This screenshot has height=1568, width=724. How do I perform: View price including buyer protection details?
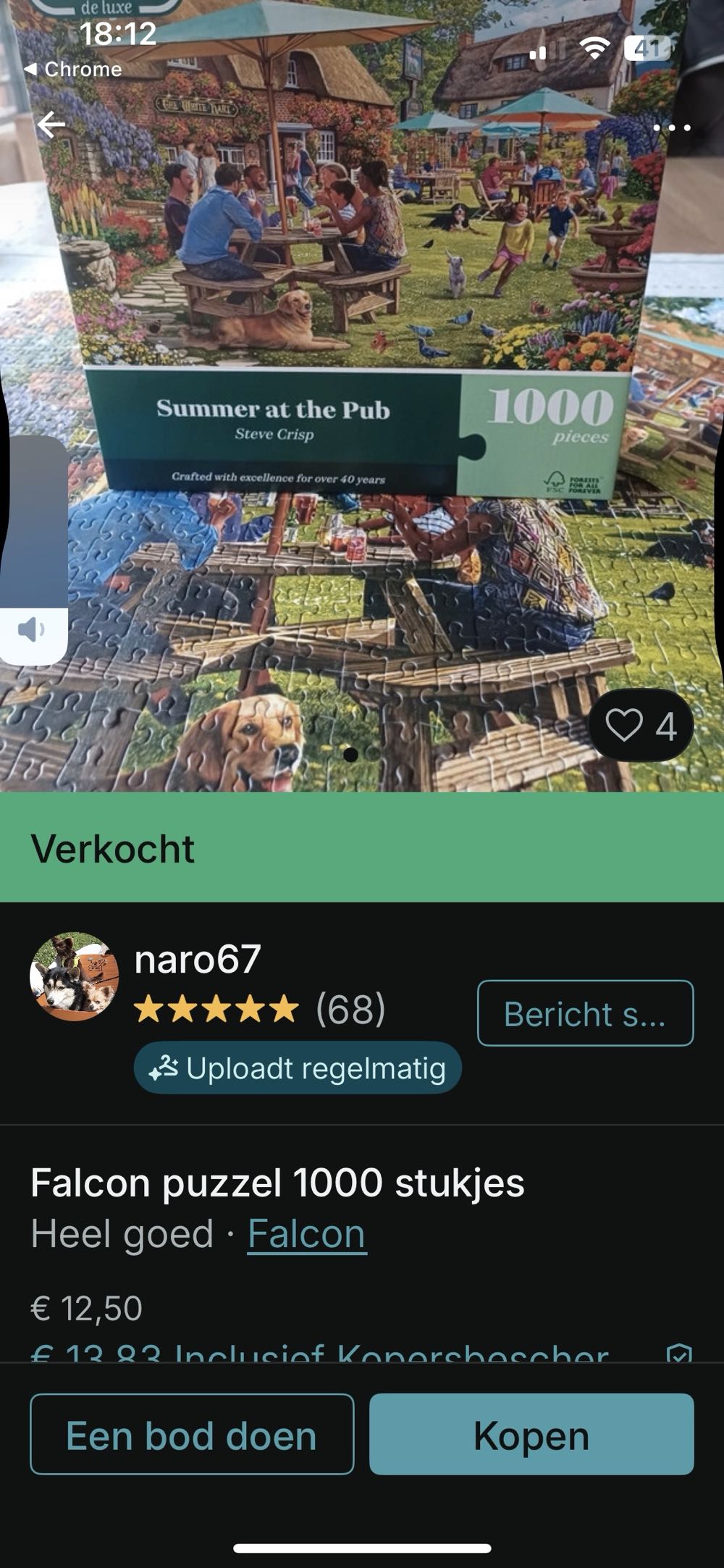319,1351
